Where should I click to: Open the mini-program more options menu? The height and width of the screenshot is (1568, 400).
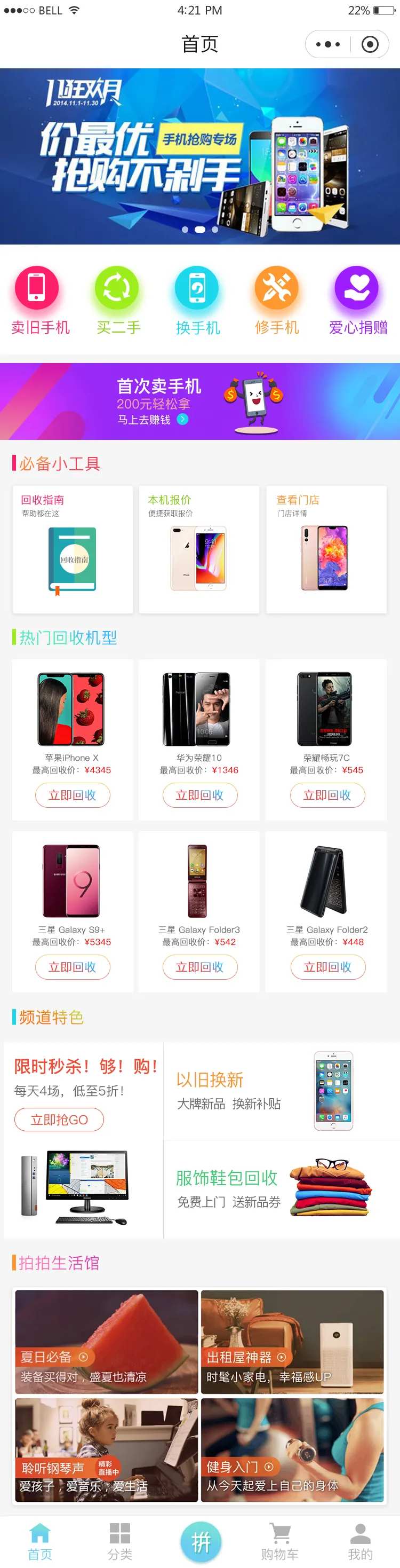pyautogui.click(x=327, y=44)
